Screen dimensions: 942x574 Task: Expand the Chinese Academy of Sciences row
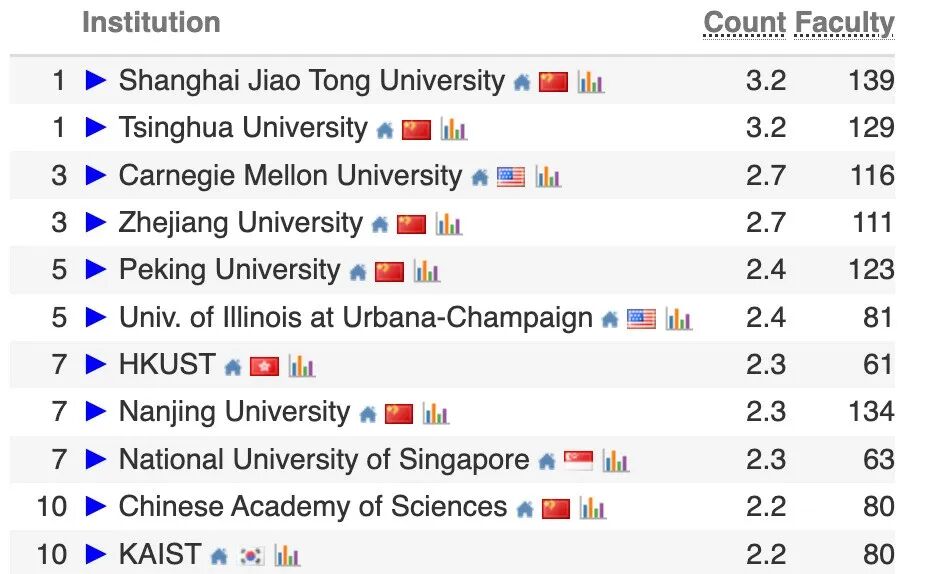pos(96,507)
